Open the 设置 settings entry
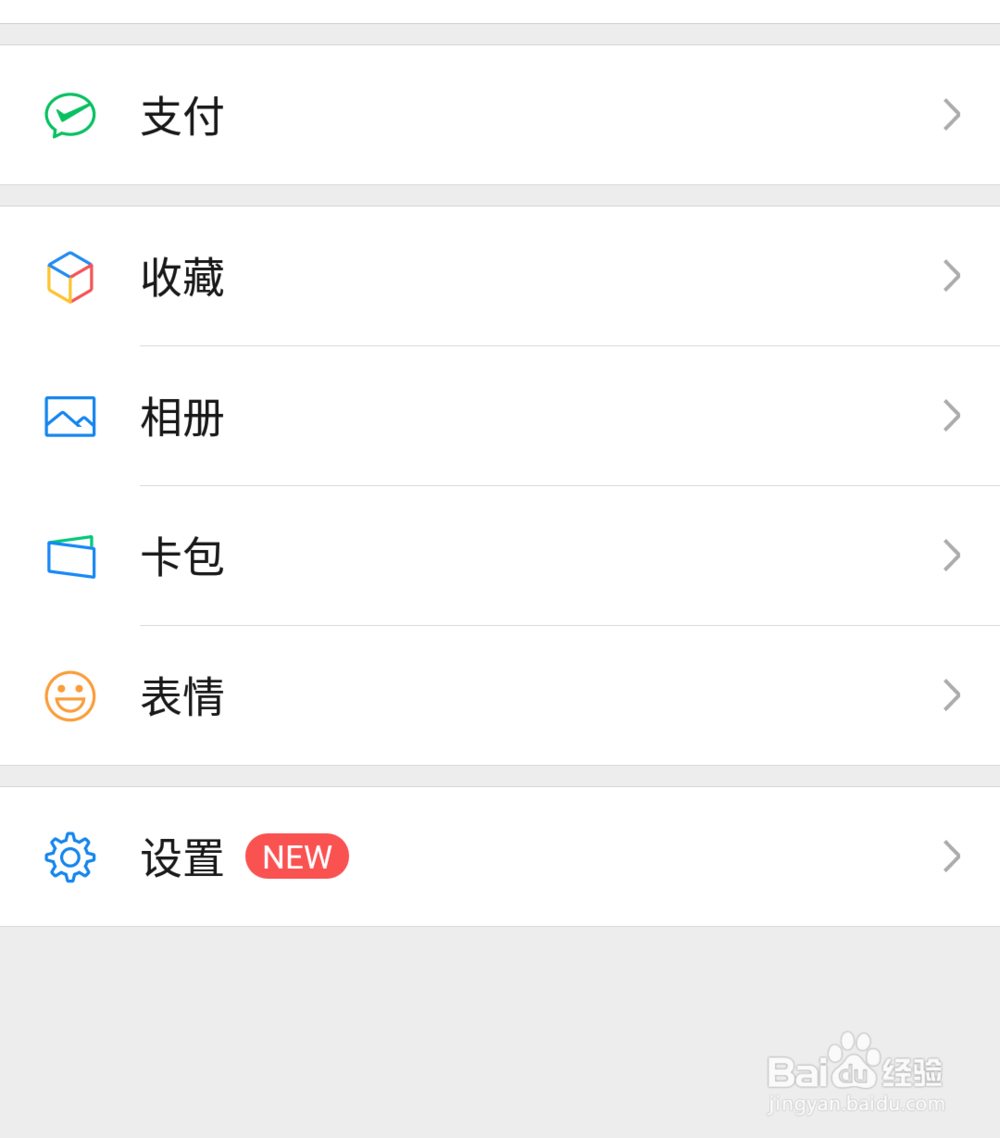The height and width of the screenshot is (1138, 1000). point(182,856)
